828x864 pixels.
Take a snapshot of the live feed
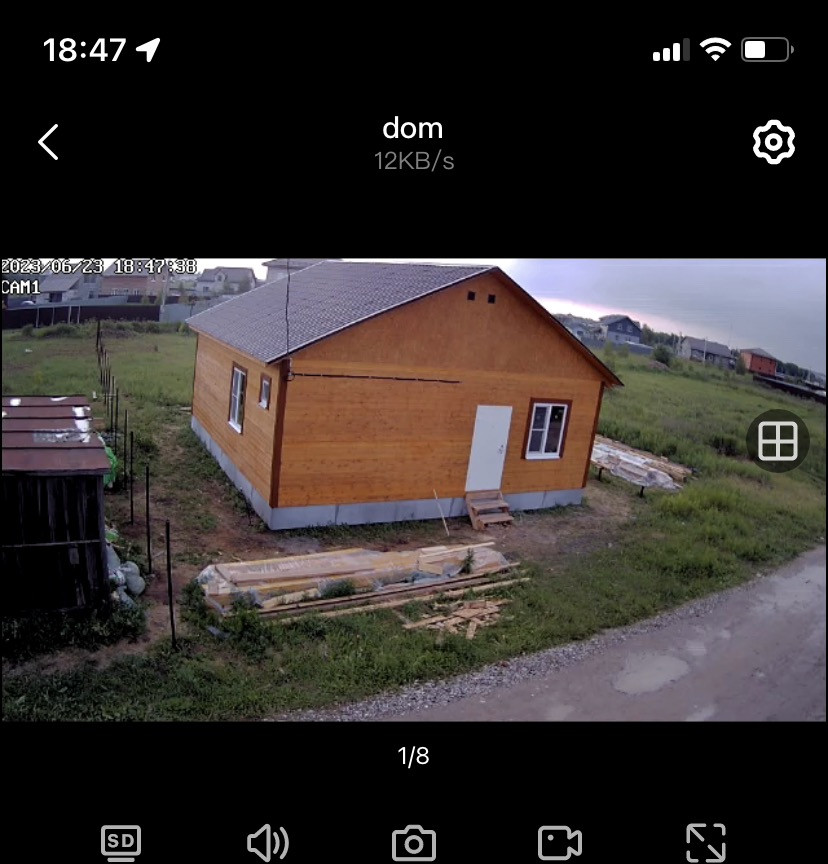[x=413, y=843]
